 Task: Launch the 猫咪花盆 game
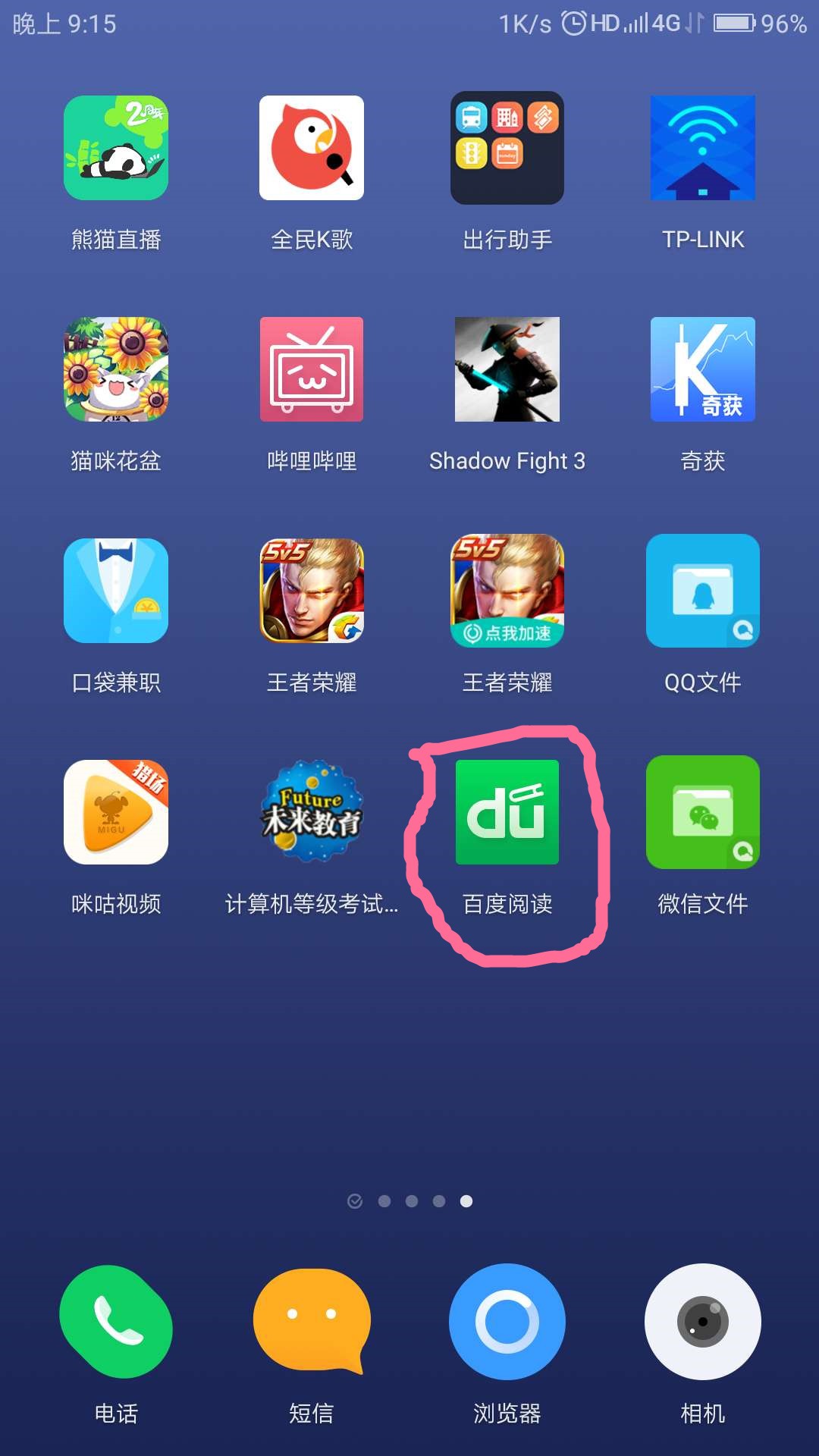coord(116,369)
